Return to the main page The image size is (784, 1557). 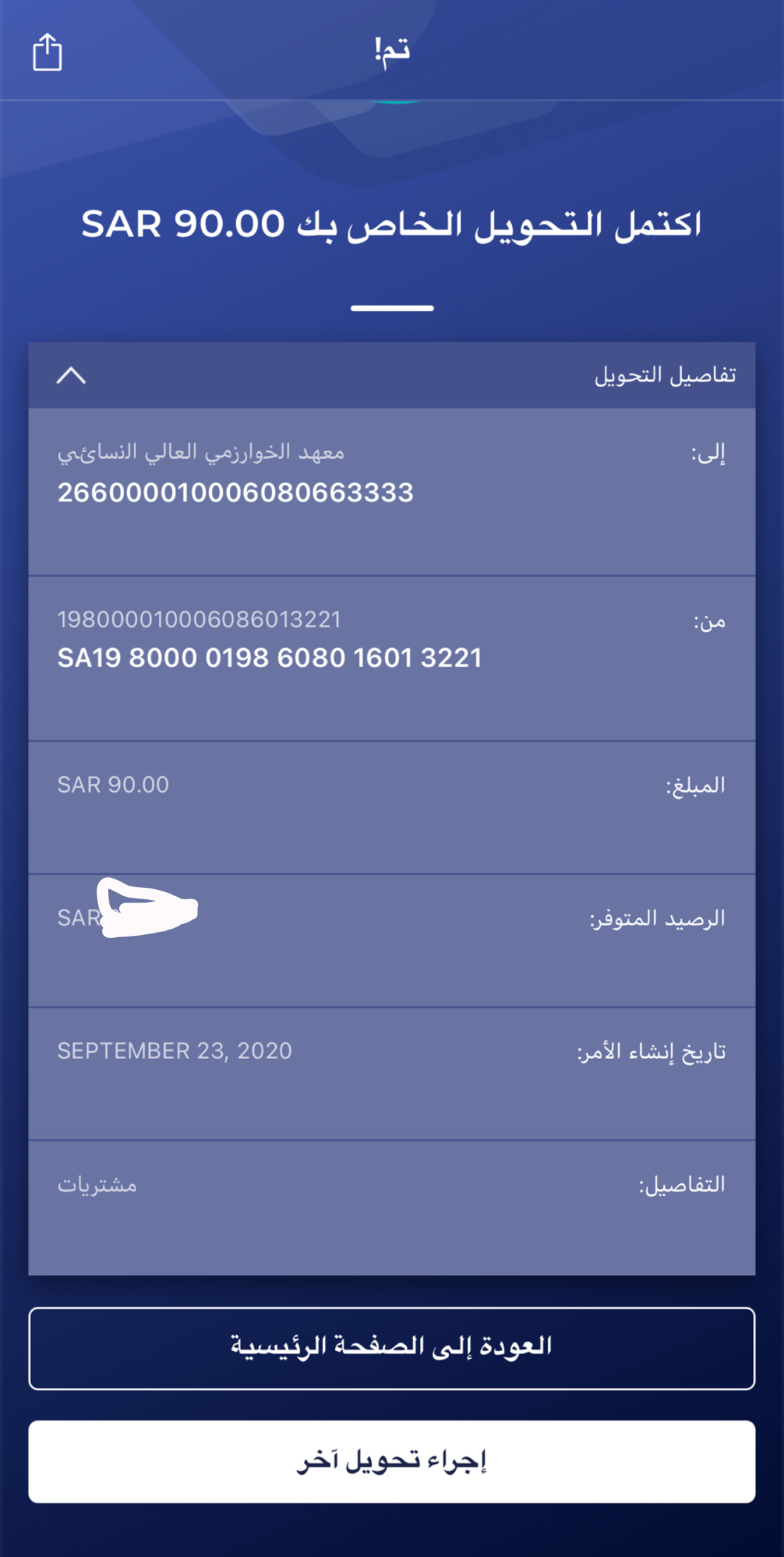(392, 1348)
